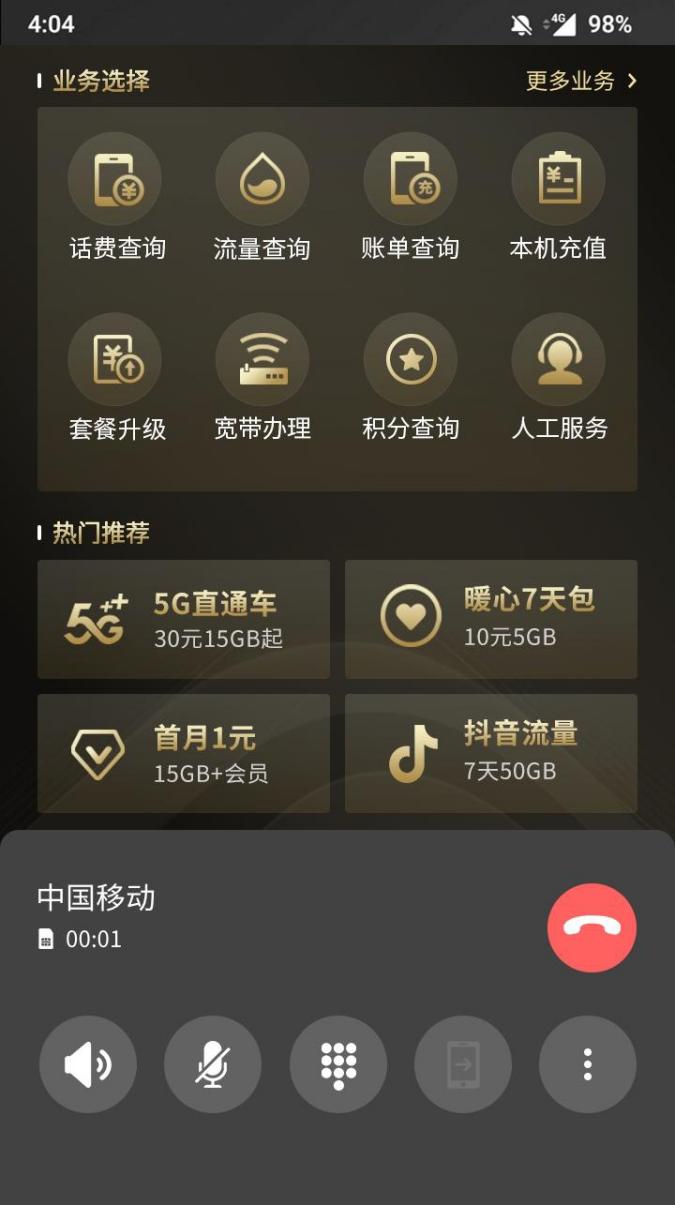The height and width of the screenshot is (1205, 675).
Task: Select 账单查询
Action: point(410,199)
